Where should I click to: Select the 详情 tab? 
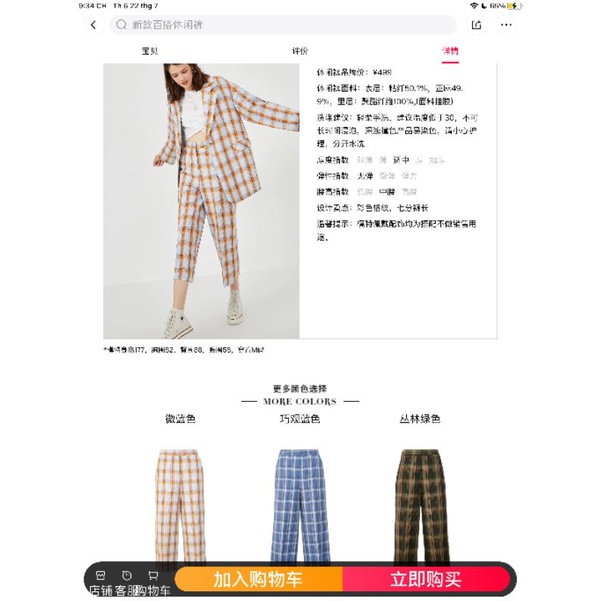[450, 51]
